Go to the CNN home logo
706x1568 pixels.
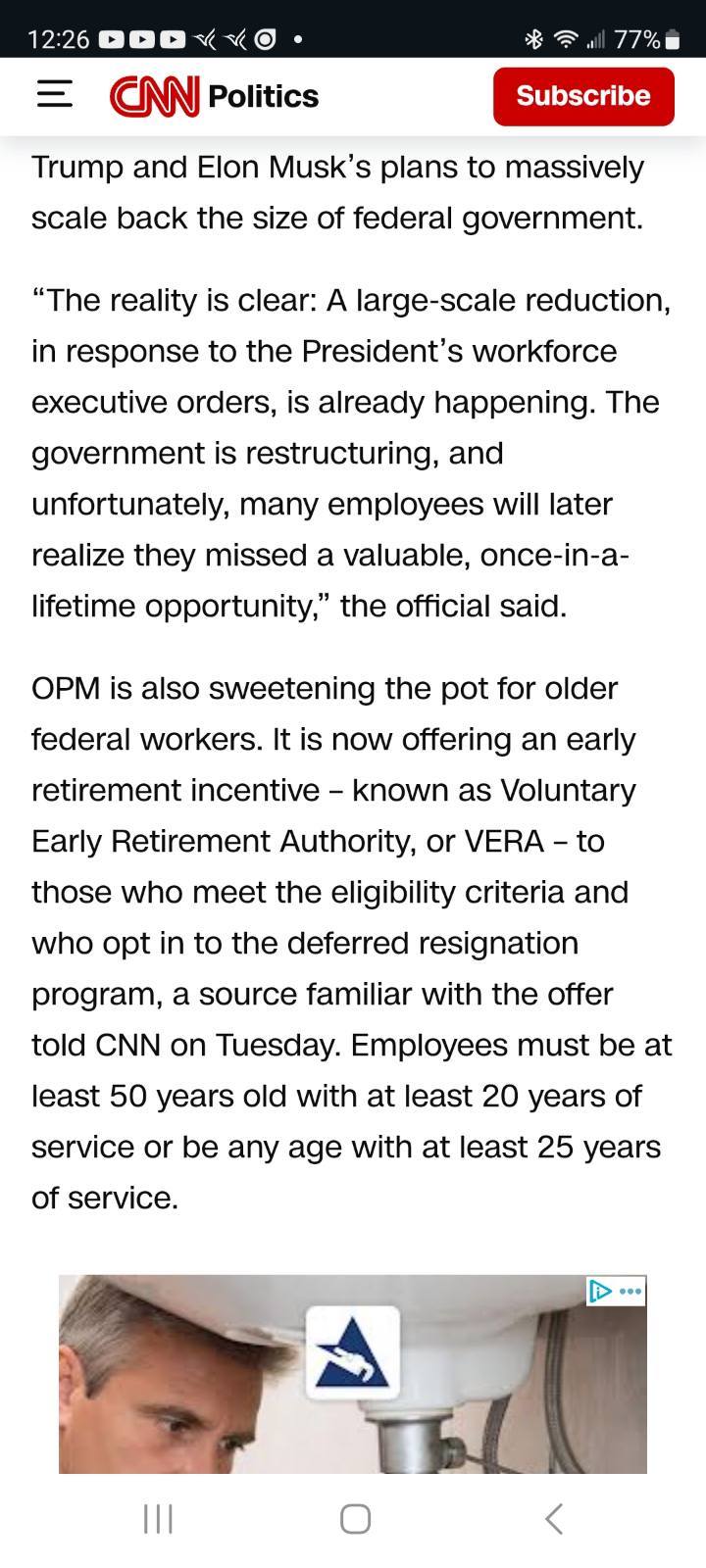coord(155,96)
